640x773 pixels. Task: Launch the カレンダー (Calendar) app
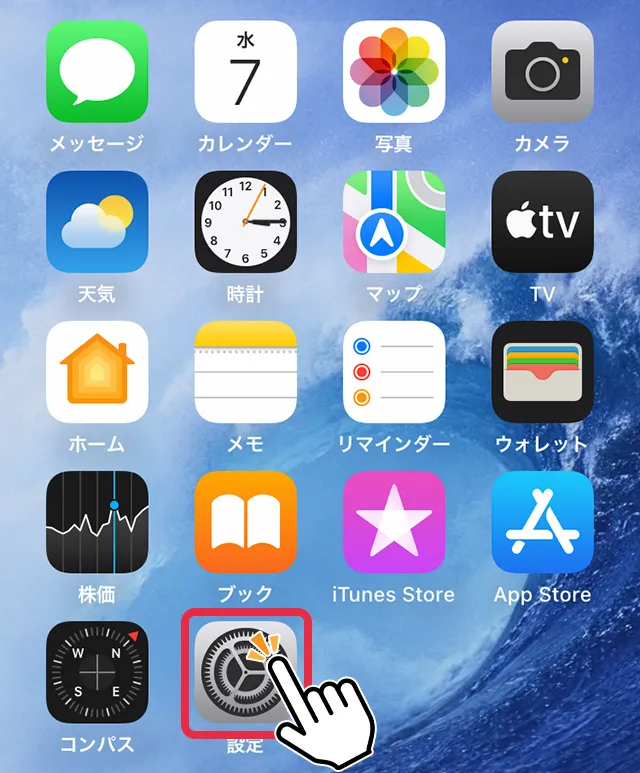pyautogui.click(x=245, y=72)
